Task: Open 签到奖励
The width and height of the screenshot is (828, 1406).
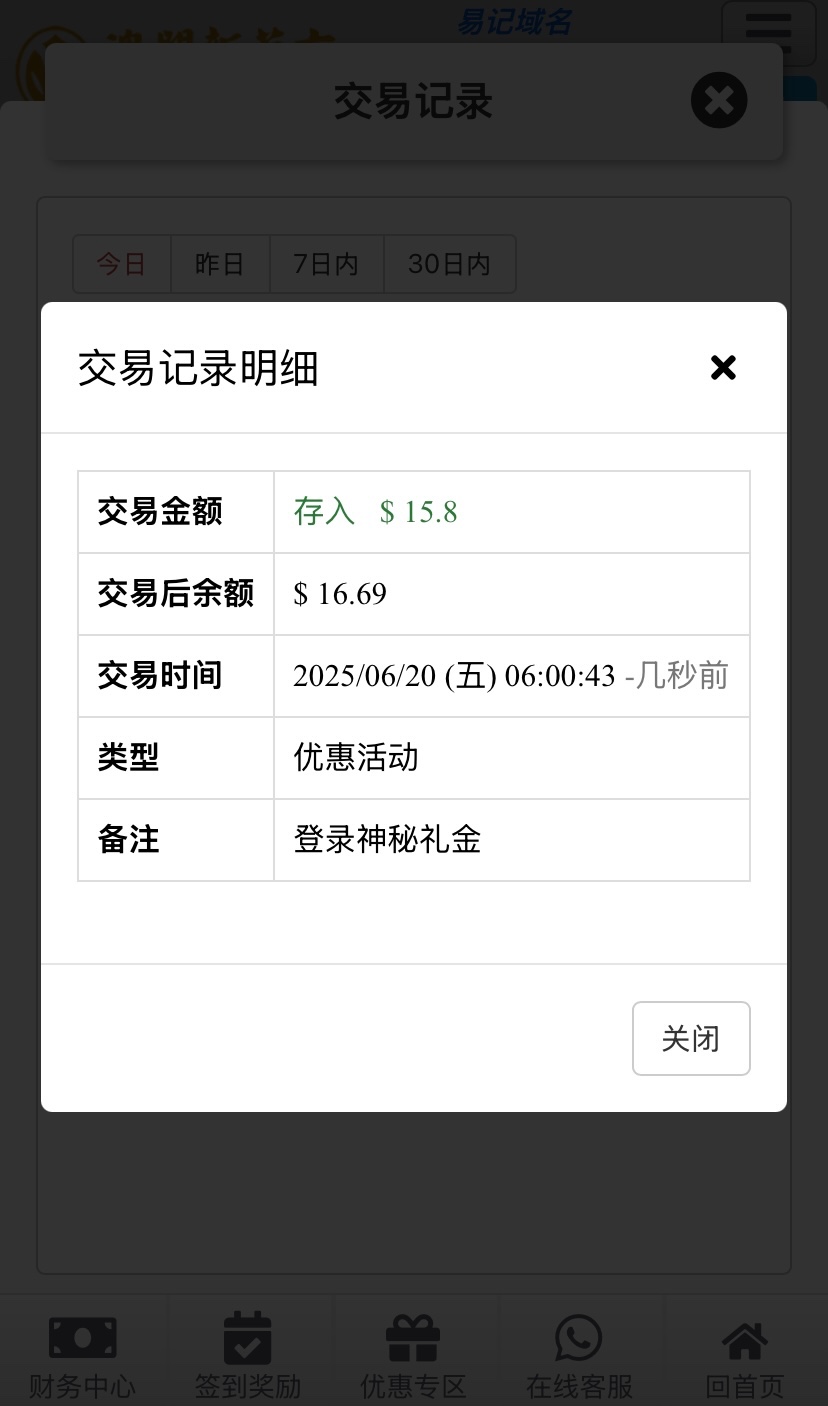Action: 247,1353
